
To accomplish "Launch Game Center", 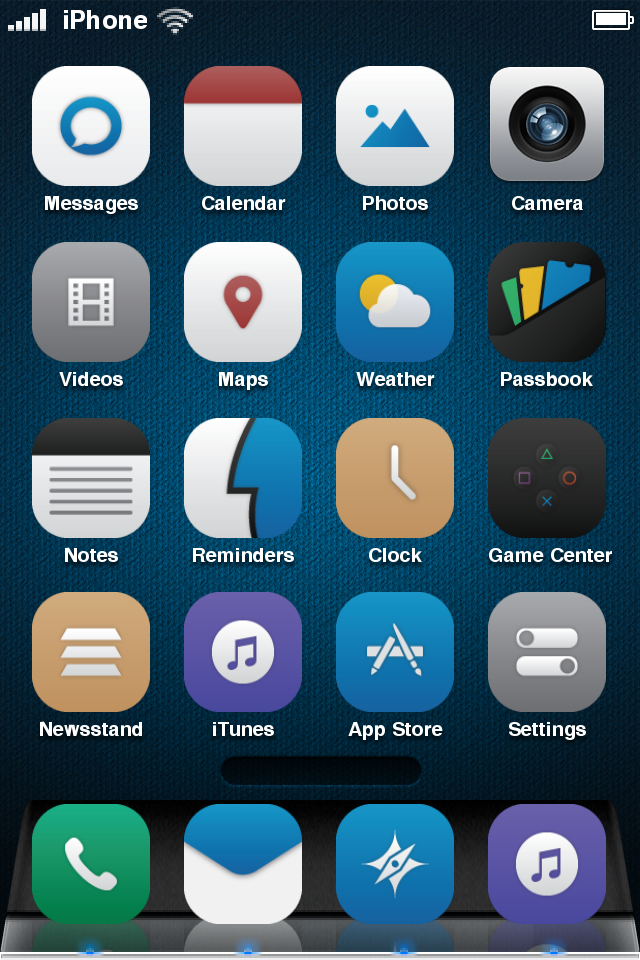I will (547, 478).
